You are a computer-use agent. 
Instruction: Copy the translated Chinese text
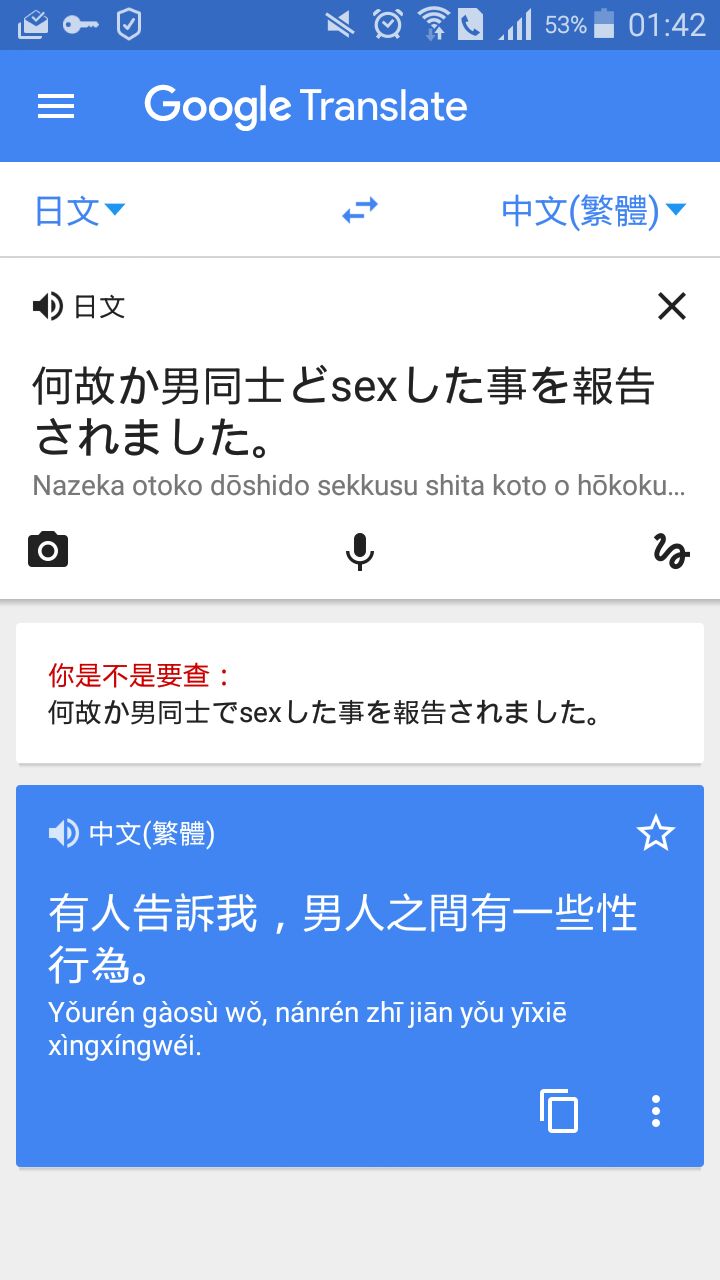click(559, 1111)
